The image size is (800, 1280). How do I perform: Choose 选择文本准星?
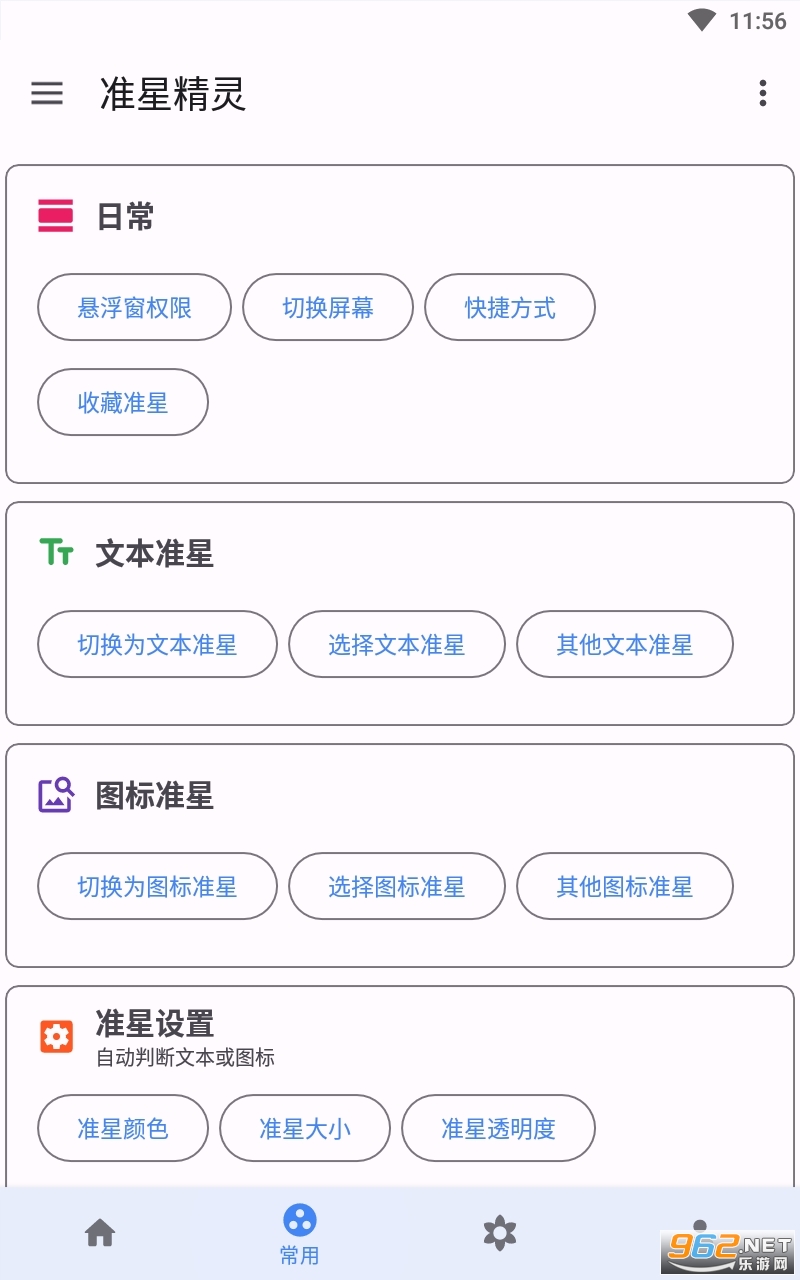[x=397, y=644]
